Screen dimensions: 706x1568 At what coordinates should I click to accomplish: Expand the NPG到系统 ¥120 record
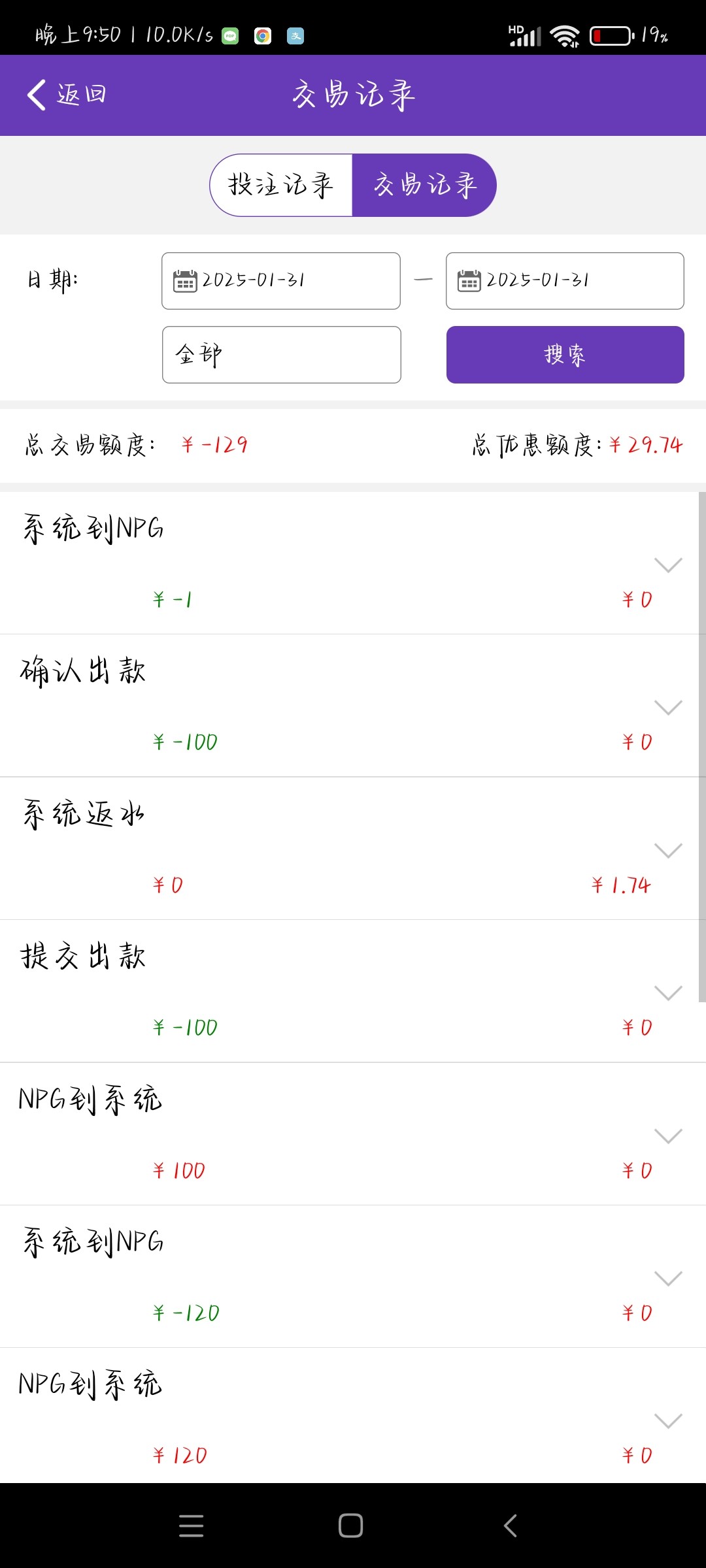668,1421
